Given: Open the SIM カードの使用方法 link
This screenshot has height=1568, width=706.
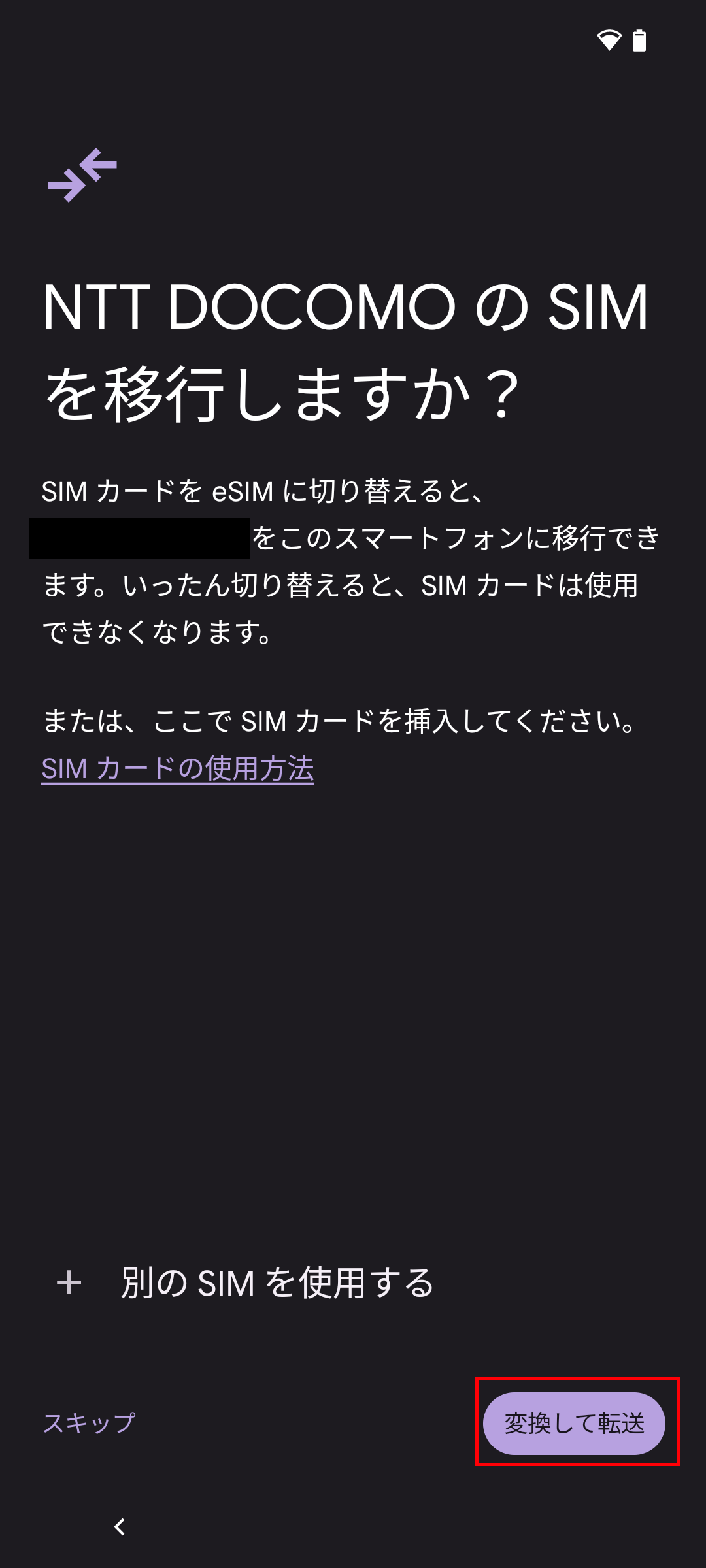Looking at the screenshot, I should (178, 768).
